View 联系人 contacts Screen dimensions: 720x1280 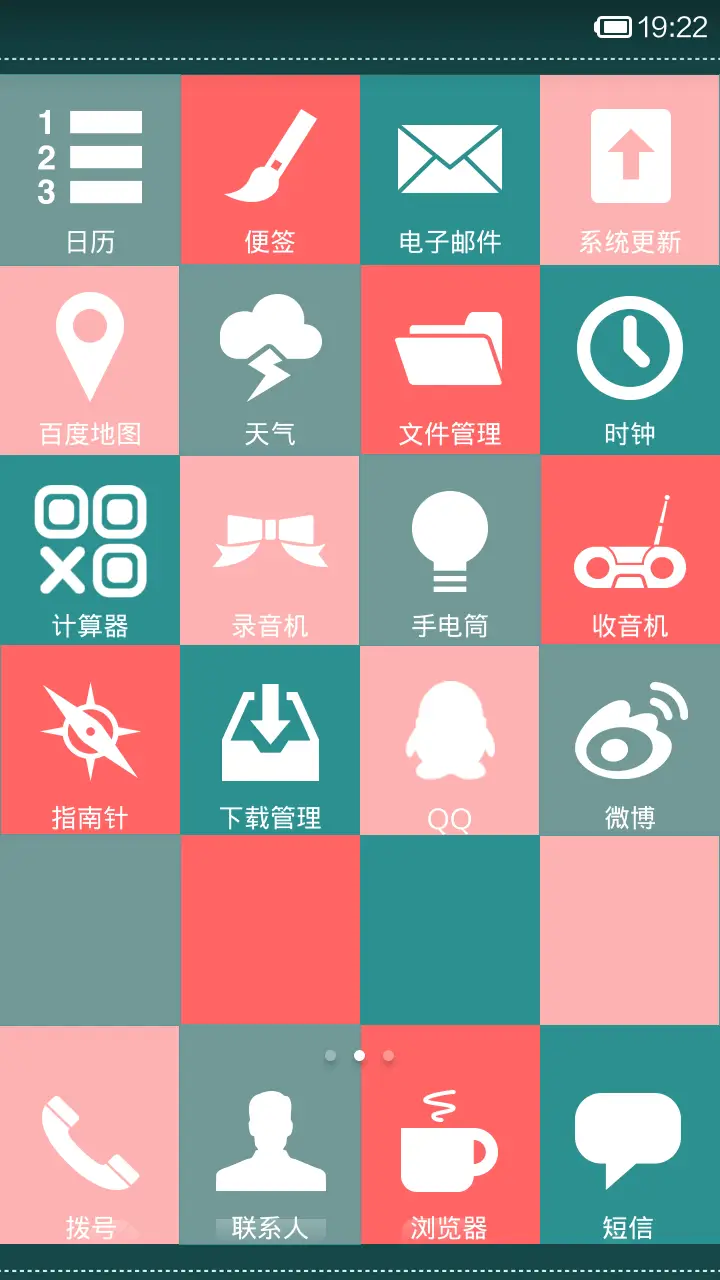point(270,1140)
